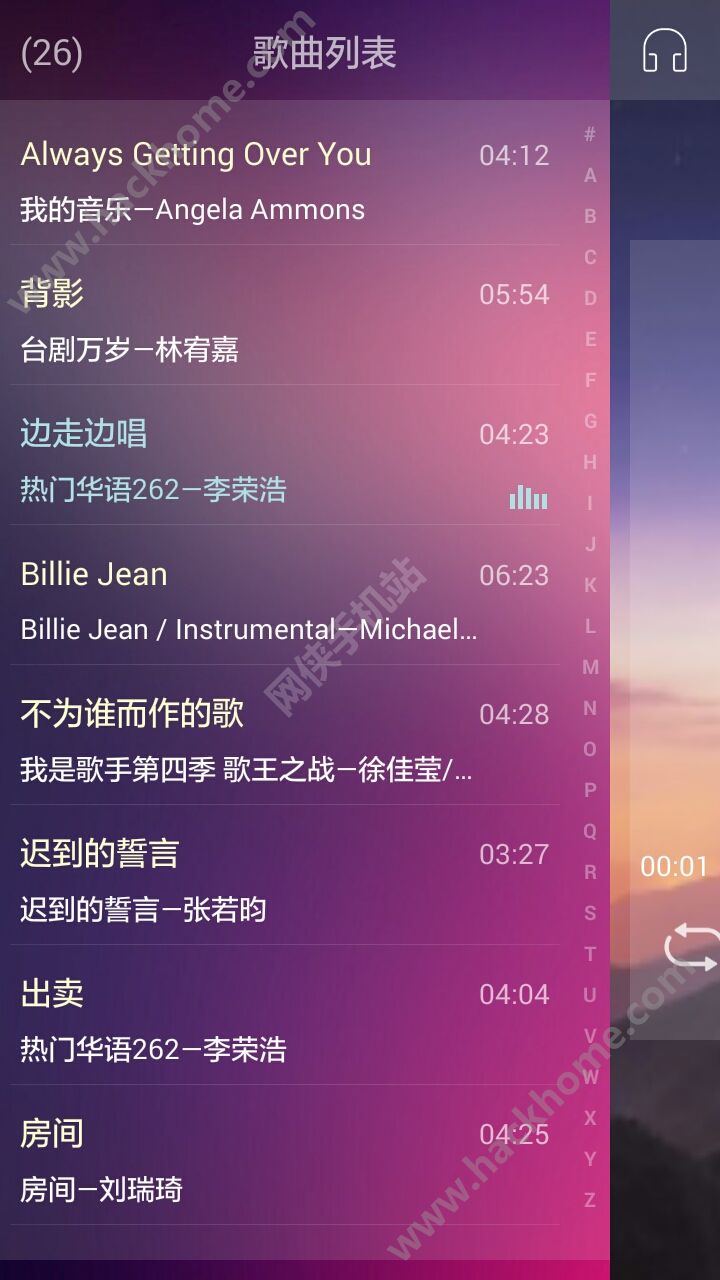
Task: Play the song Always Getting Over You
Action: coord(285,180)
